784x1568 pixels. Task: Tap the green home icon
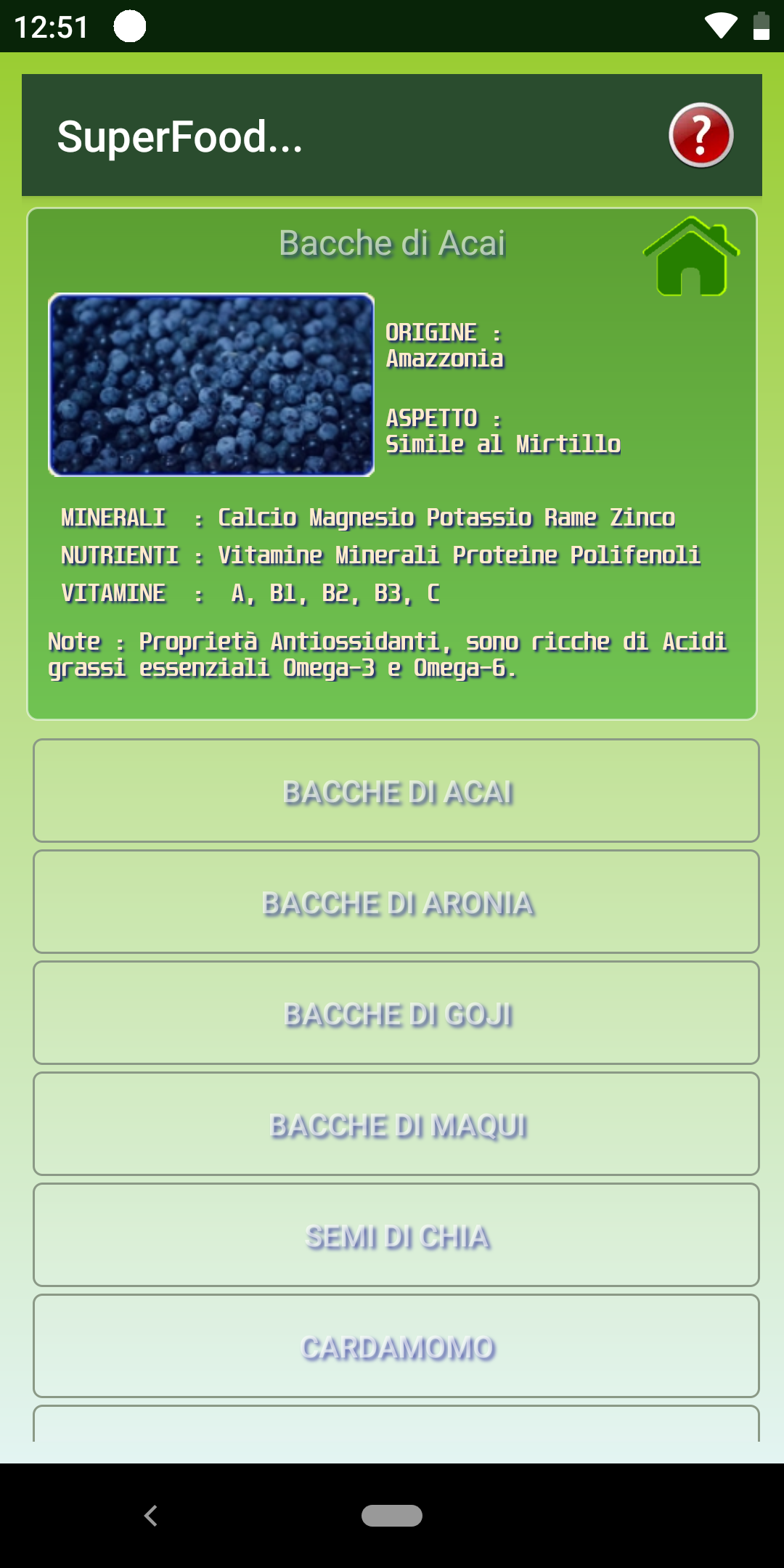[x=691, y=258]
